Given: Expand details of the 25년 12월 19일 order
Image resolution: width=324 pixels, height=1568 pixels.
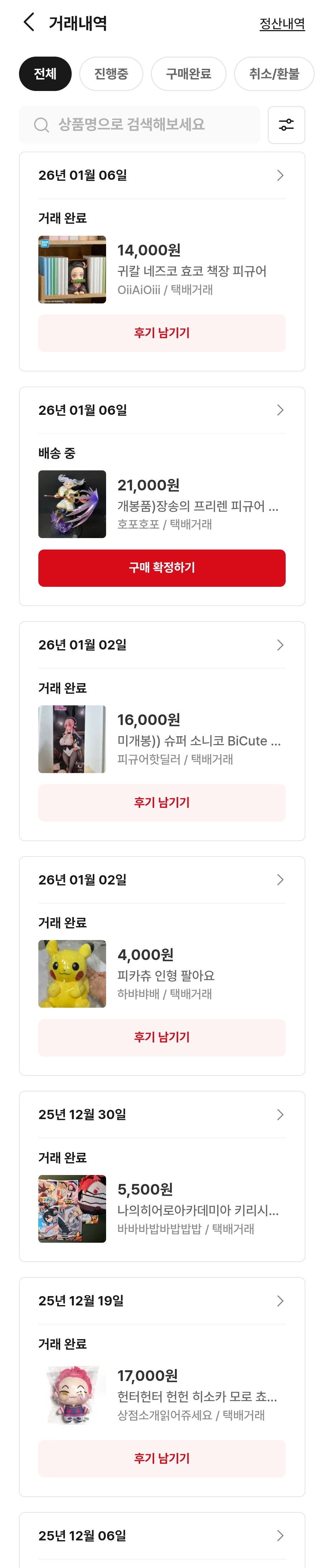Looking at the screenshot, I should tap(280, 1301).
